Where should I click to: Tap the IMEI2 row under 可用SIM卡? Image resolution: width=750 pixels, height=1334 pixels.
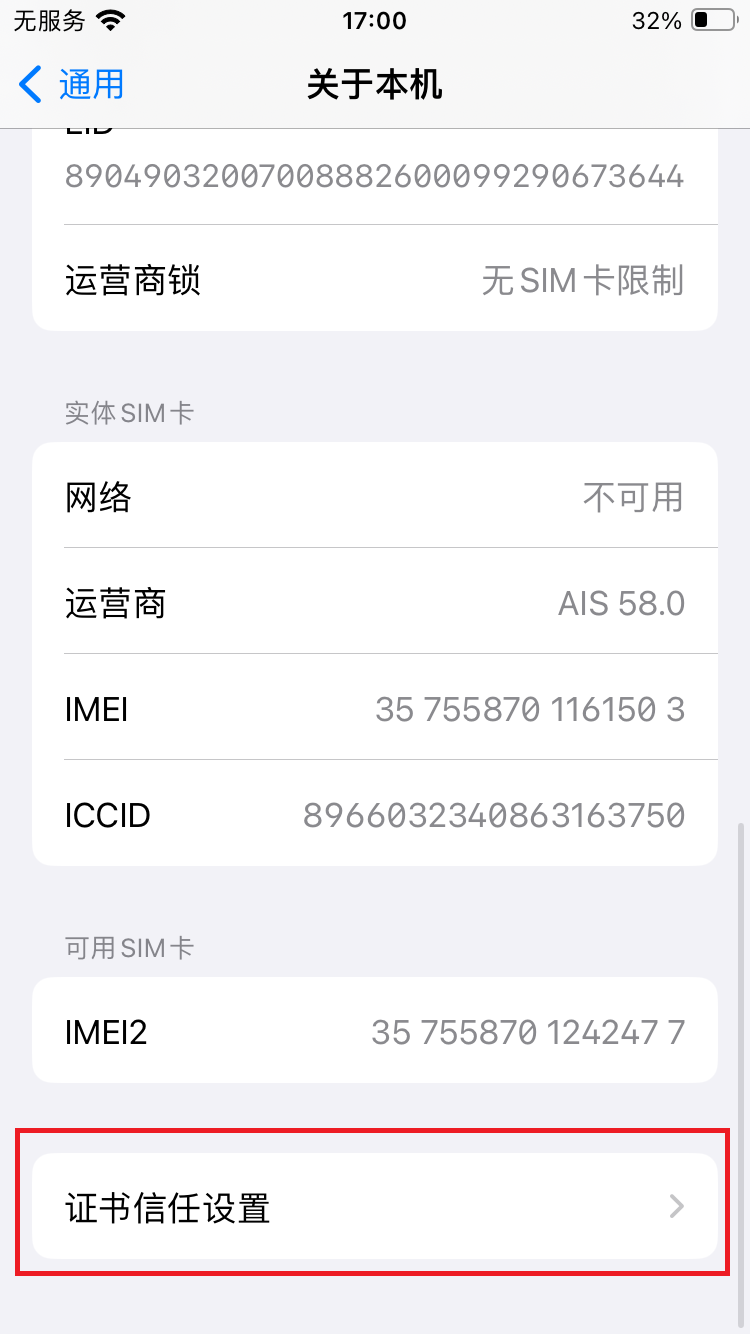[x=375, y=1030]
